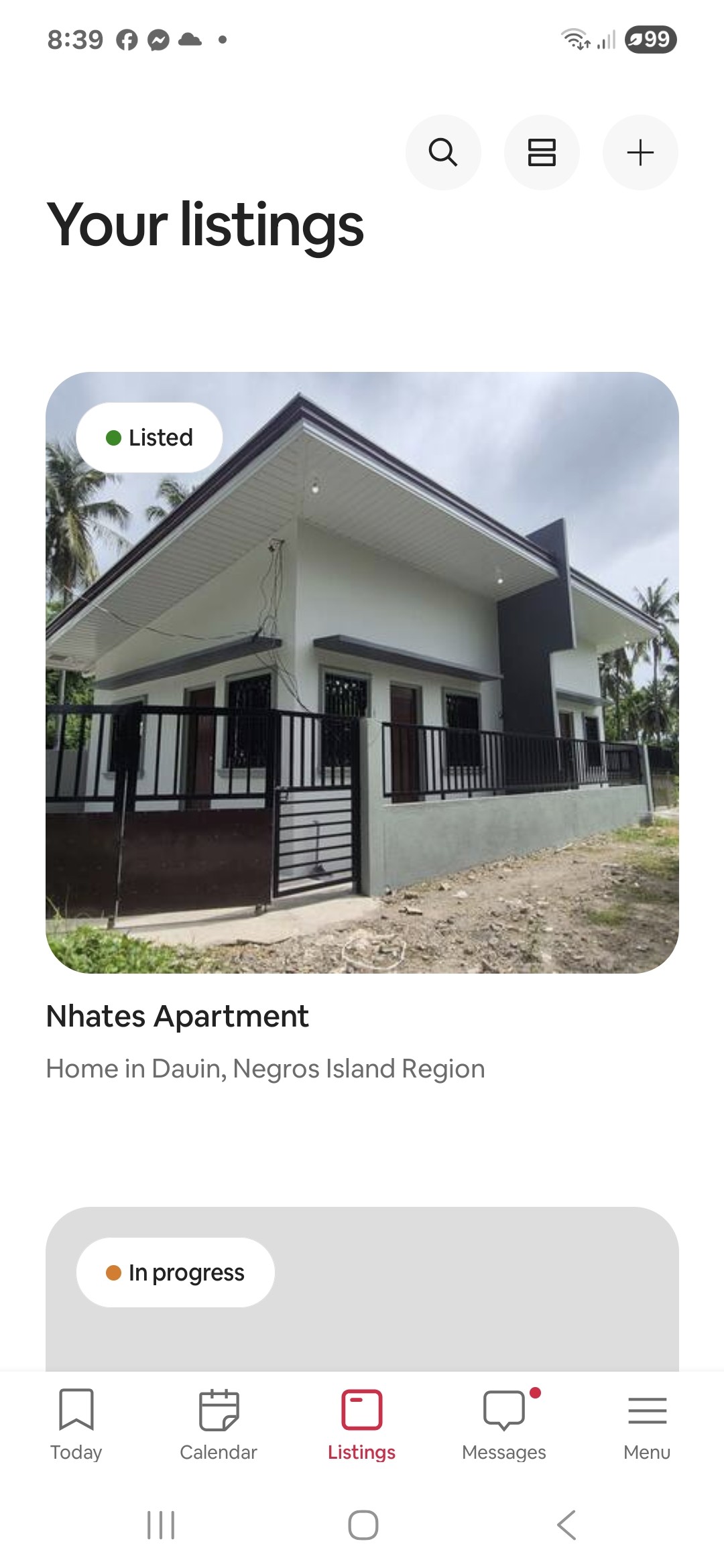Open the listings search icon
The height and width of the screenshot is (1568, 724).
pyautogui.click(x=443, y=153)
